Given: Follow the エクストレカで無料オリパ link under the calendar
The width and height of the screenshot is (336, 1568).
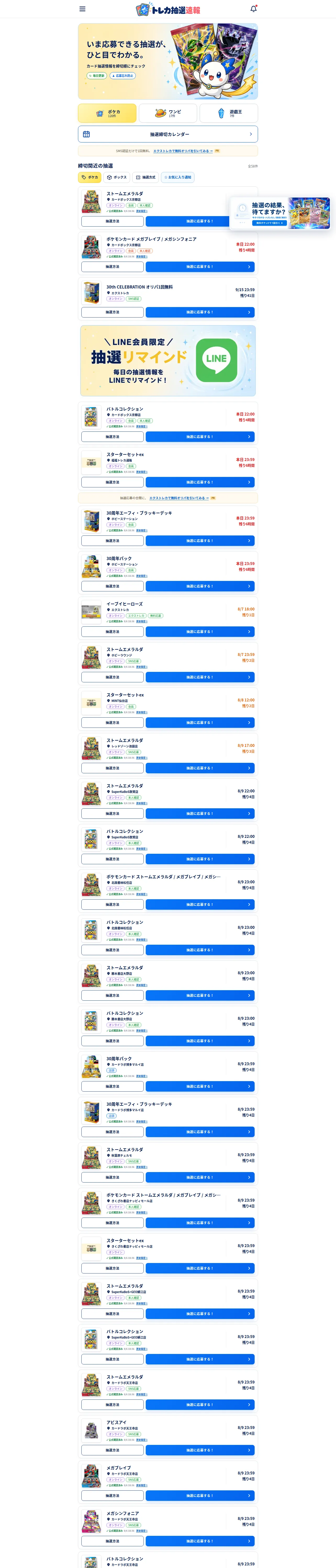Looking at the screenshot, I should pos(182,151).
